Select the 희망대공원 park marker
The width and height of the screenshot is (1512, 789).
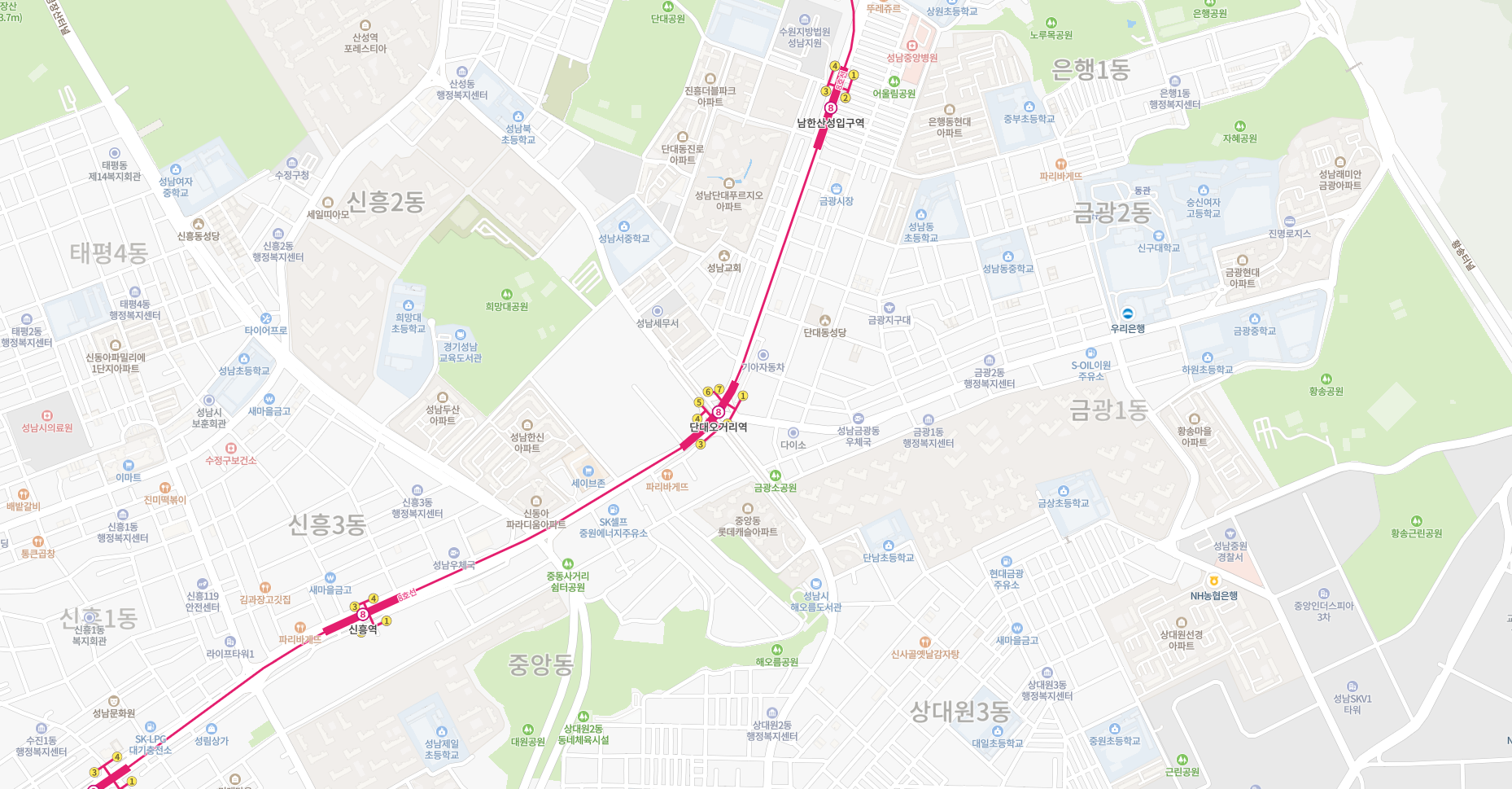click(506, 294)
